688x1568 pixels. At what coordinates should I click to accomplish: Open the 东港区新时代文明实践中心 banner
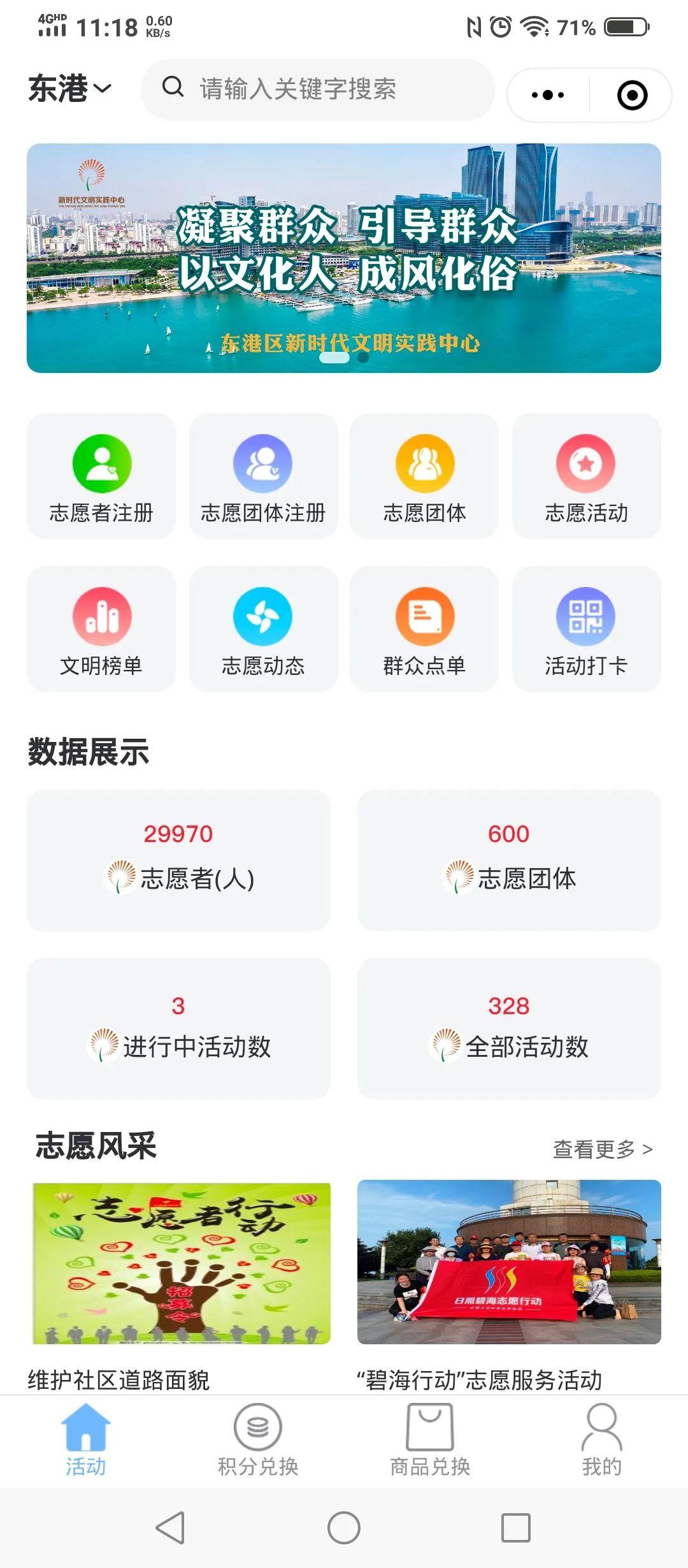(344, 258)
